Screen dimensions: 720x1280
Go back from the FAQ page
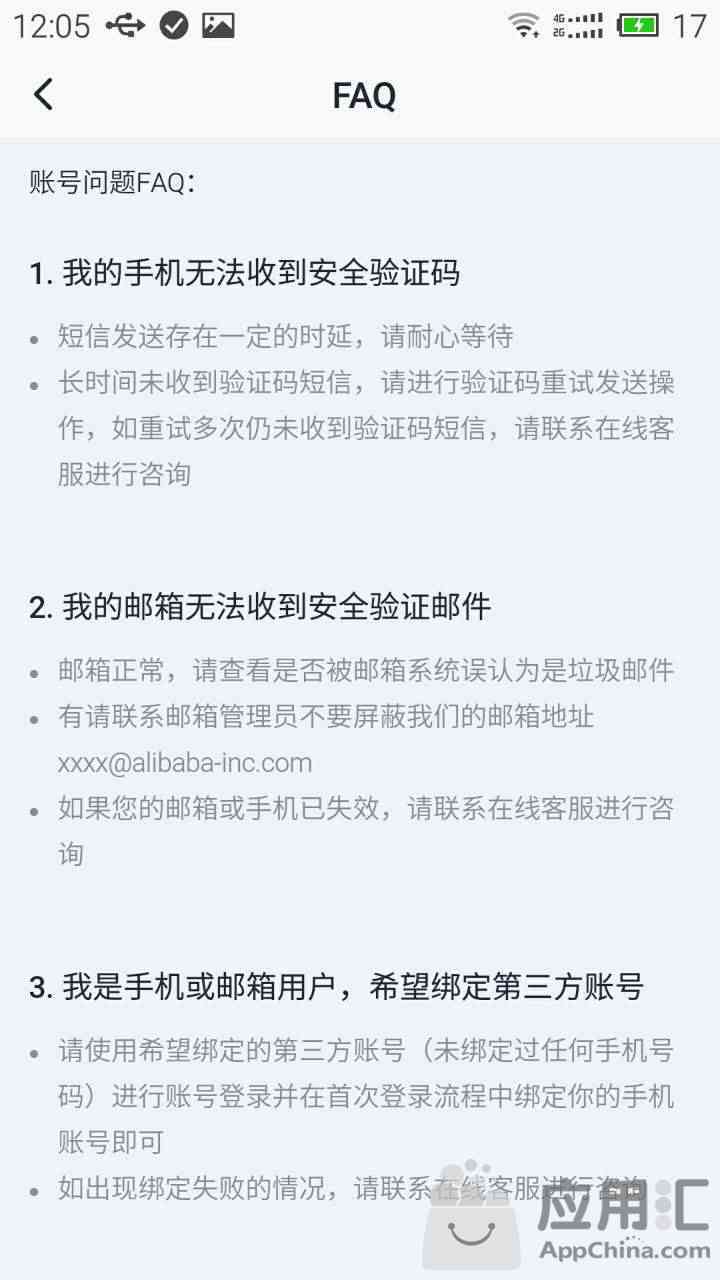(x=42, y=95)
